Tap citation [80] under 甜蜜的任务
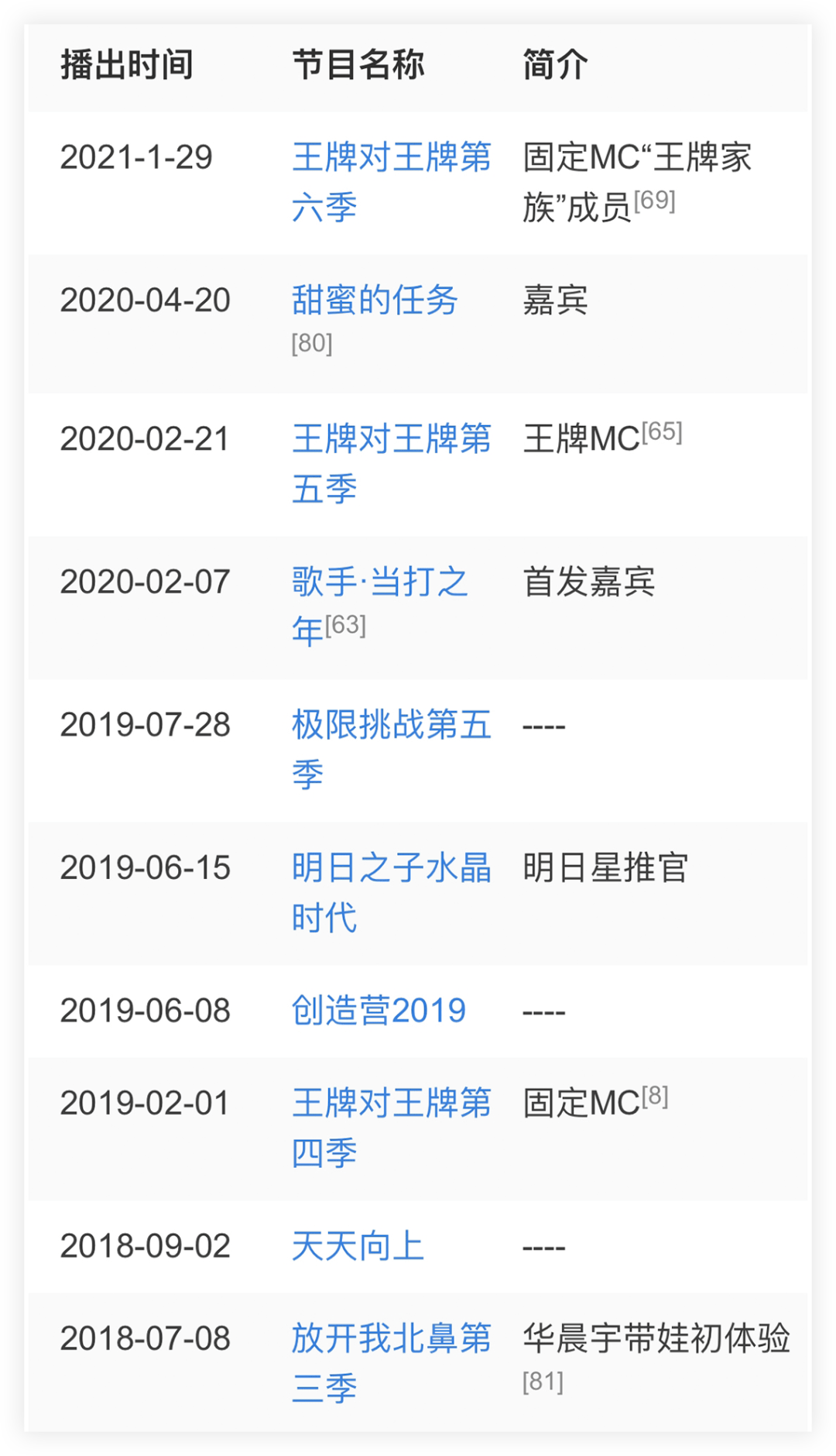This screenshot has height=1456, width=836. pos(312,343)
